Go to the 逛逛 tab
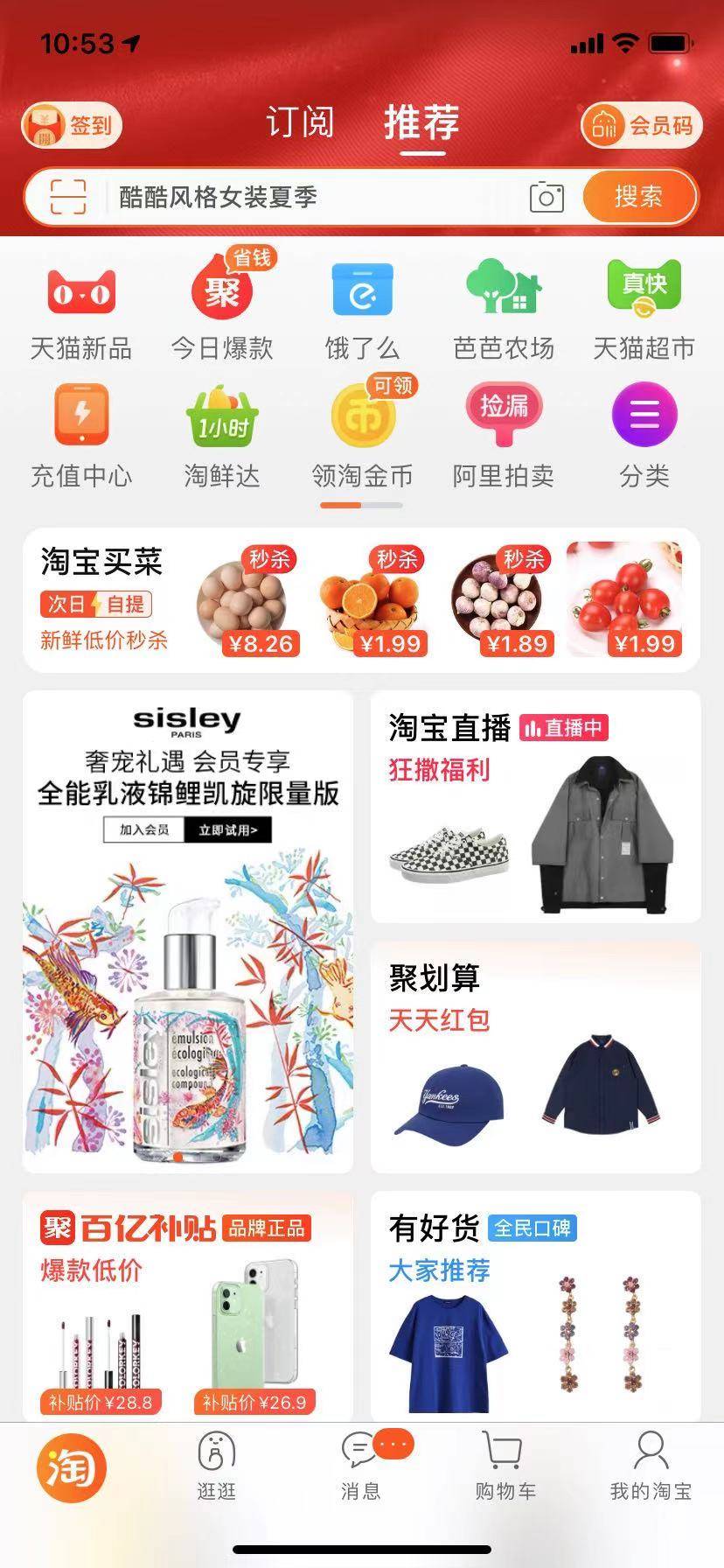 tap(216, 1466)
